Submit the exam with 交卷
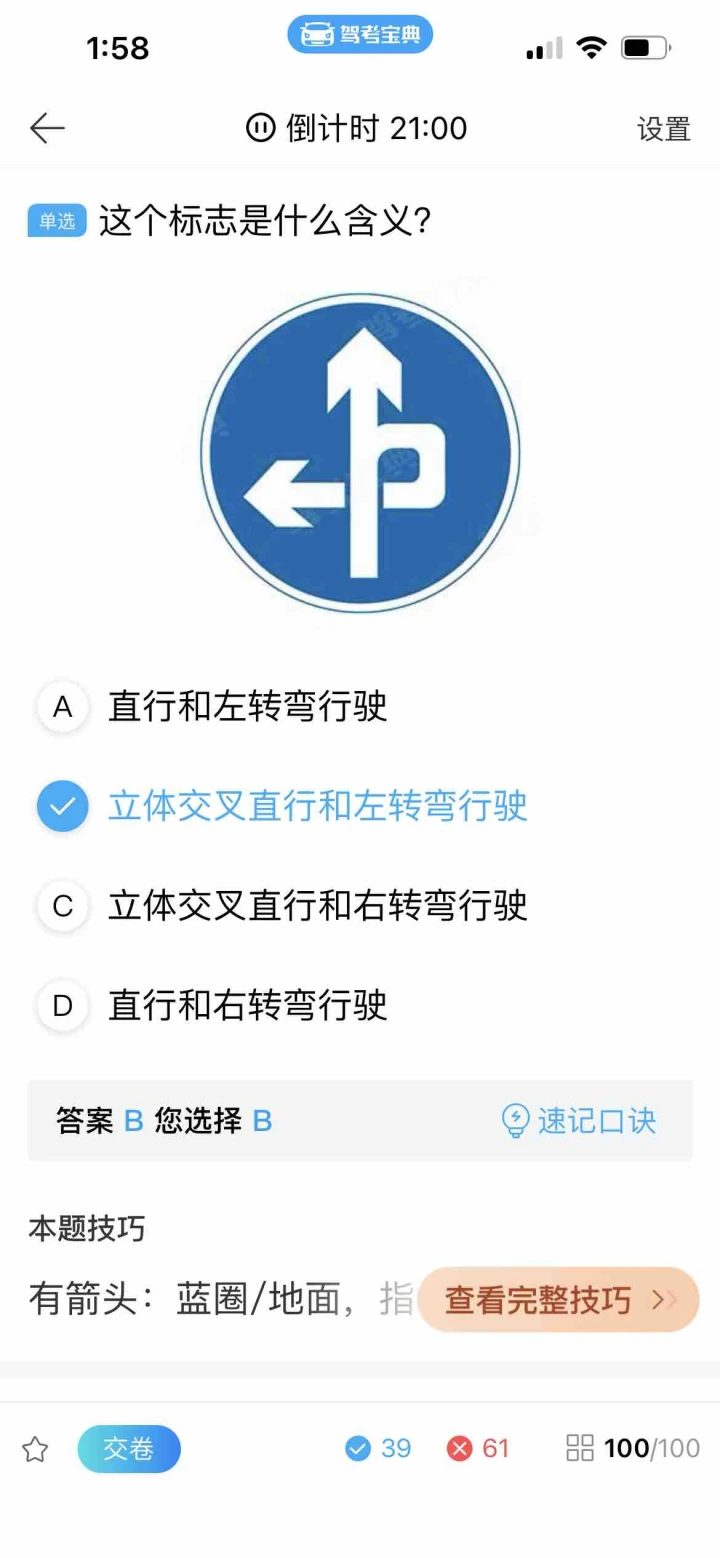 click(x=129, y=1449)
